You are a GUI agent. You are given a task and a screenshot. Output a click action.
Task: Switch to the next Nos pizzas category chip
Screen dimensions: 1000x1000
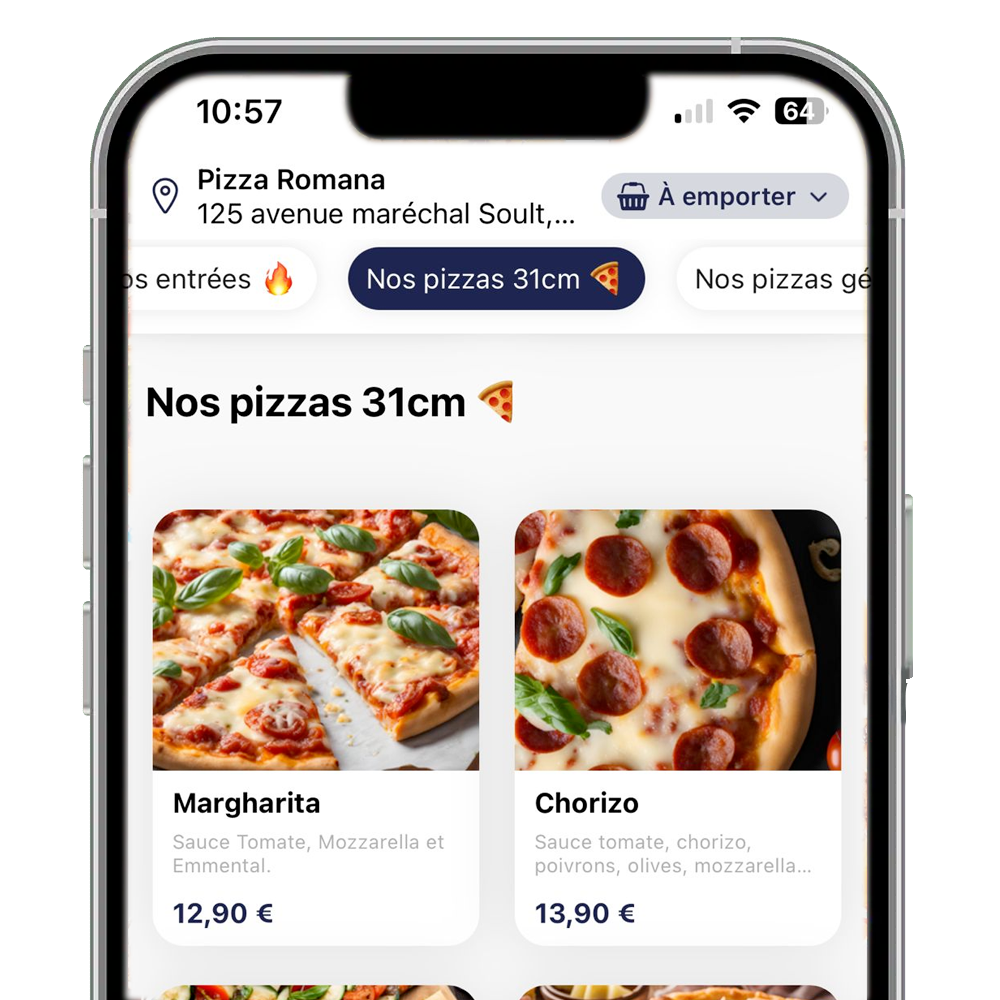pyautogui.click(x=775, y=279)
